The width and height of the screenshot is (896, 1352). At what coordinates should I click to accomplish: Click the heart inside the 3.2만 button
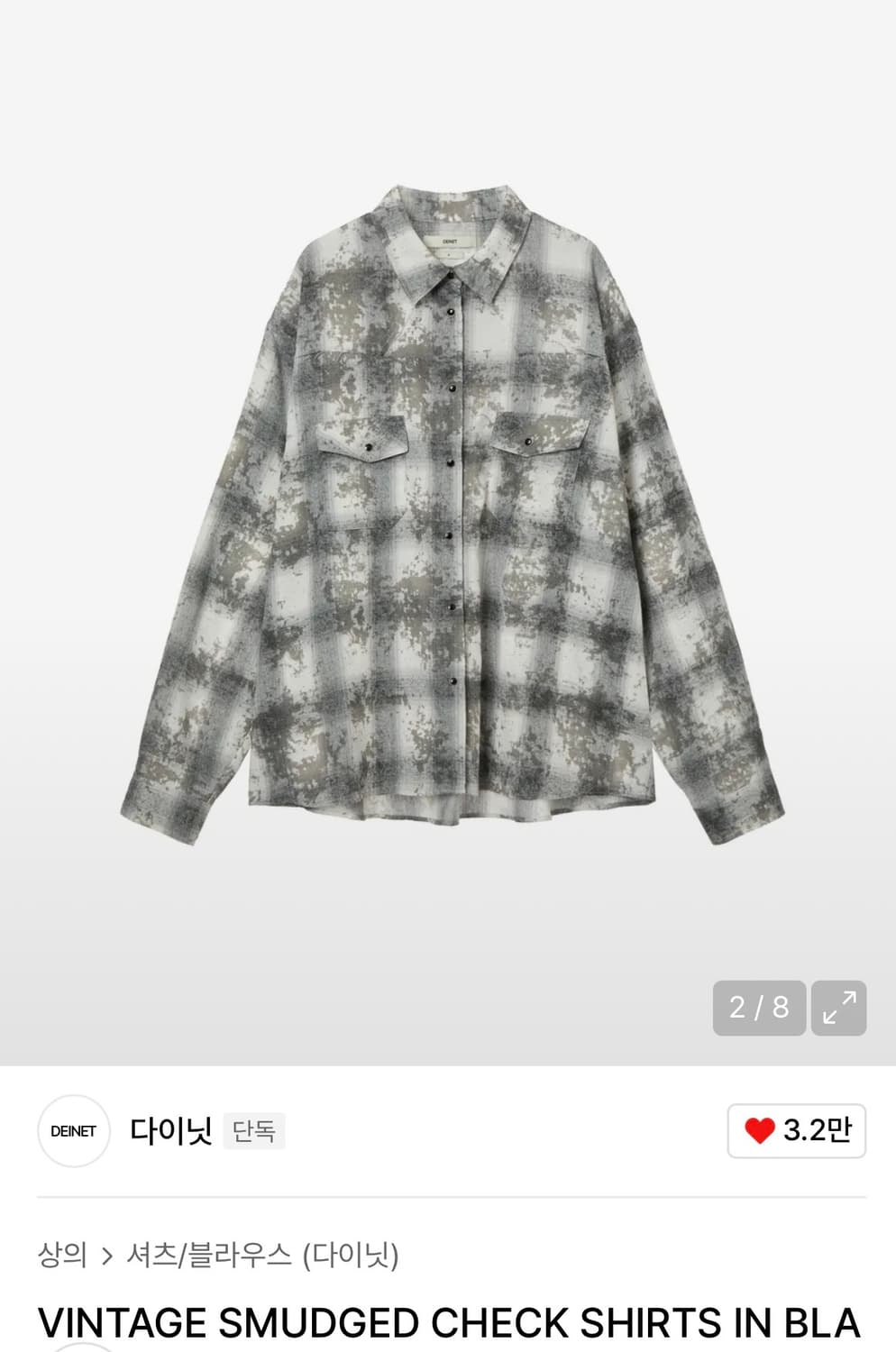click(x=760, y=1130)
